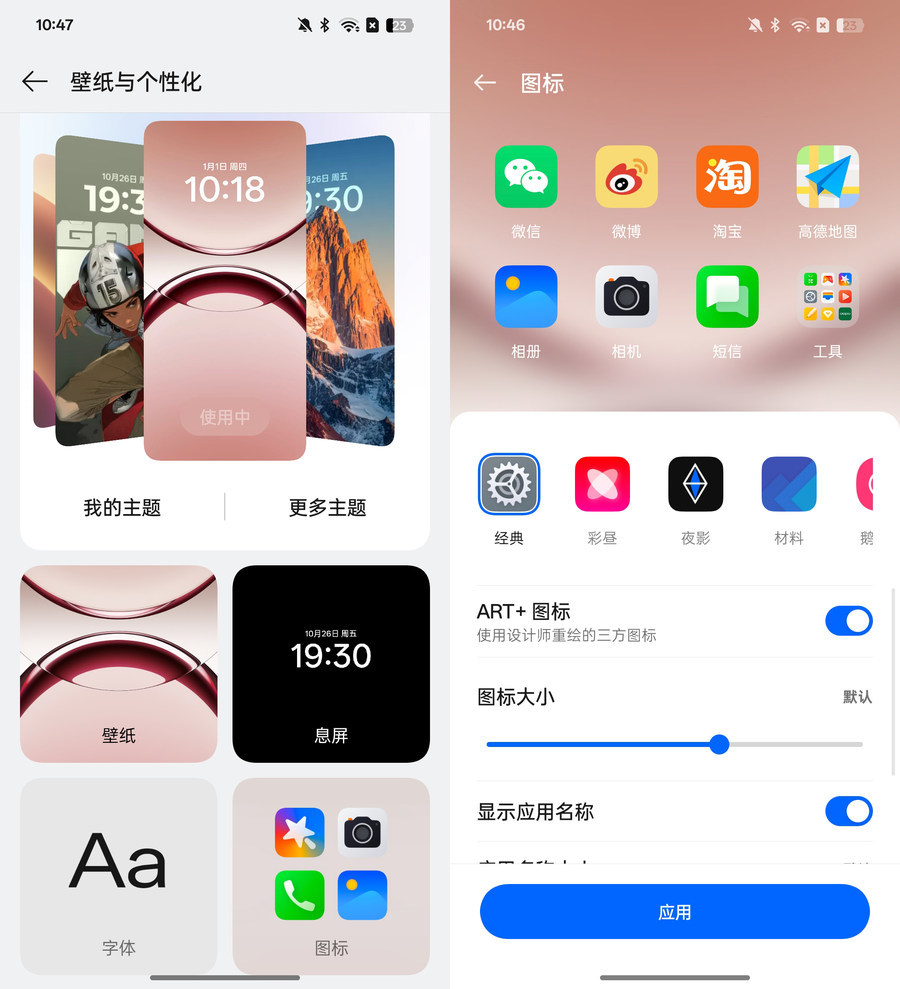900x989 pixels.
Task: Open the 壁纸 card
Action: pos(119,664)
